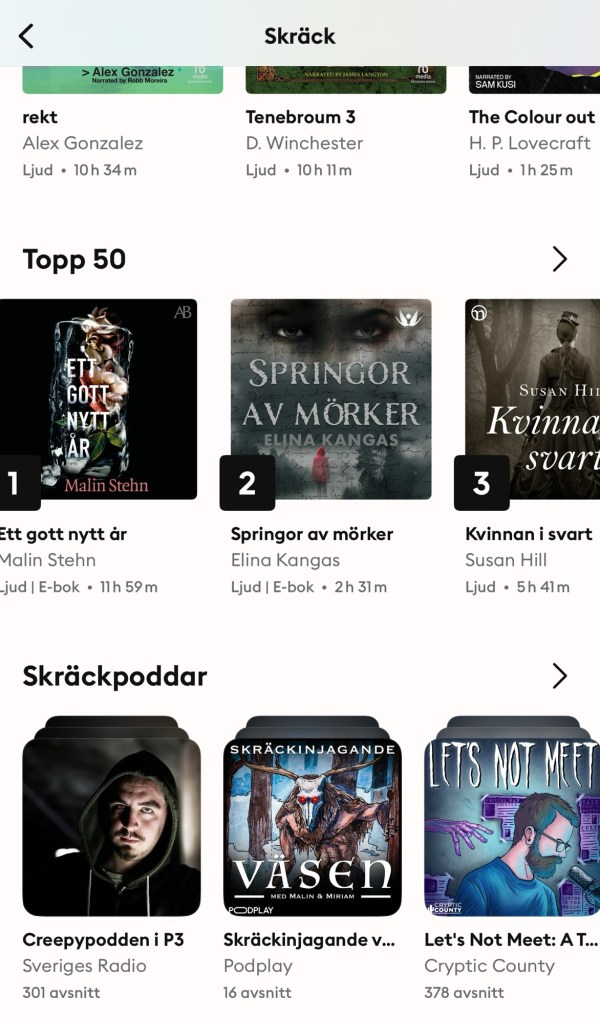This screenshot has width=600, height=1023.
Task: Open The Colour out by H. P. Lovecraft
Action: [534, 117]
